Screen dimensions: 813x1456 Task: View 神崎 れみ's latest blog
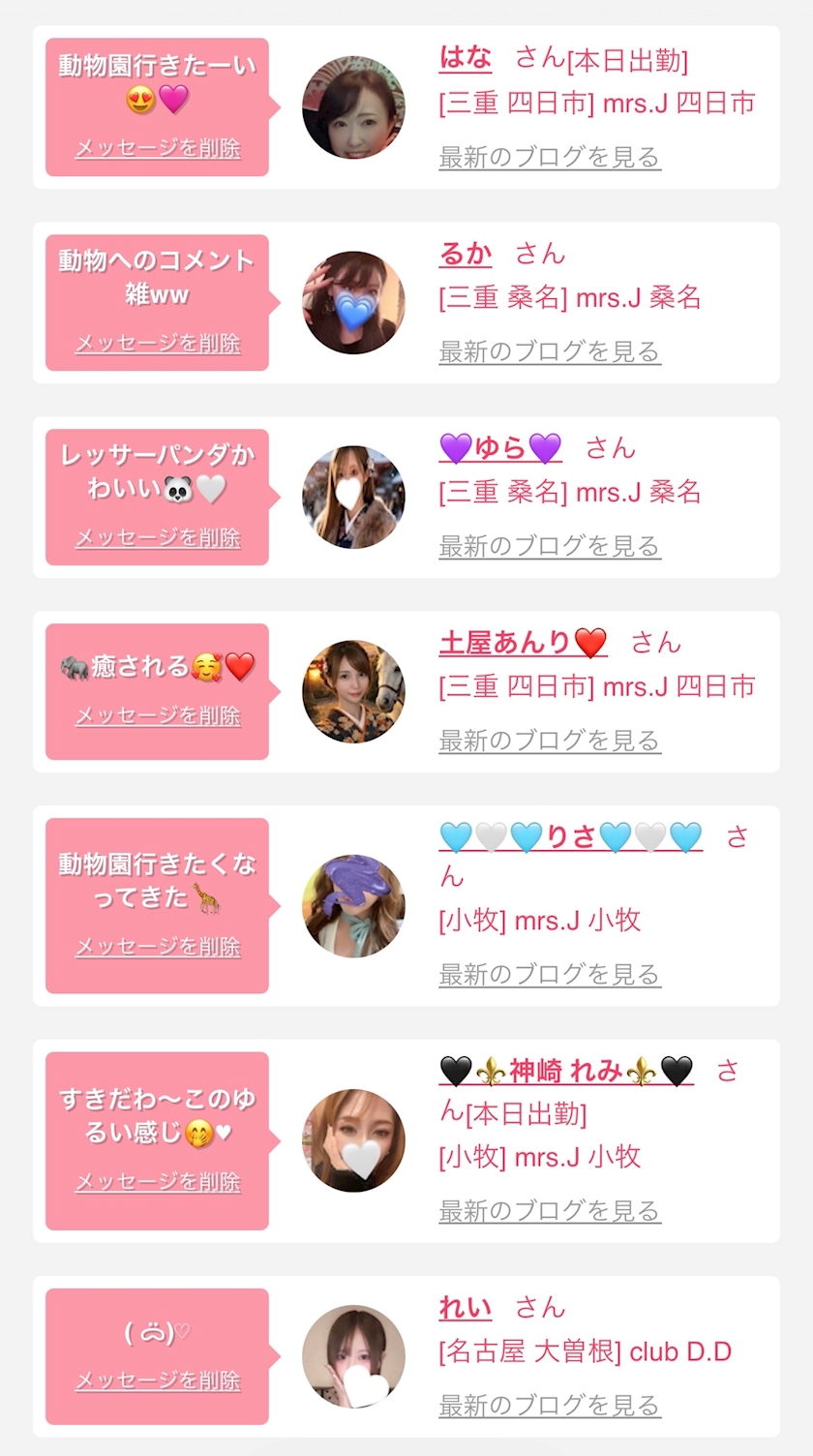point(549,1210)
